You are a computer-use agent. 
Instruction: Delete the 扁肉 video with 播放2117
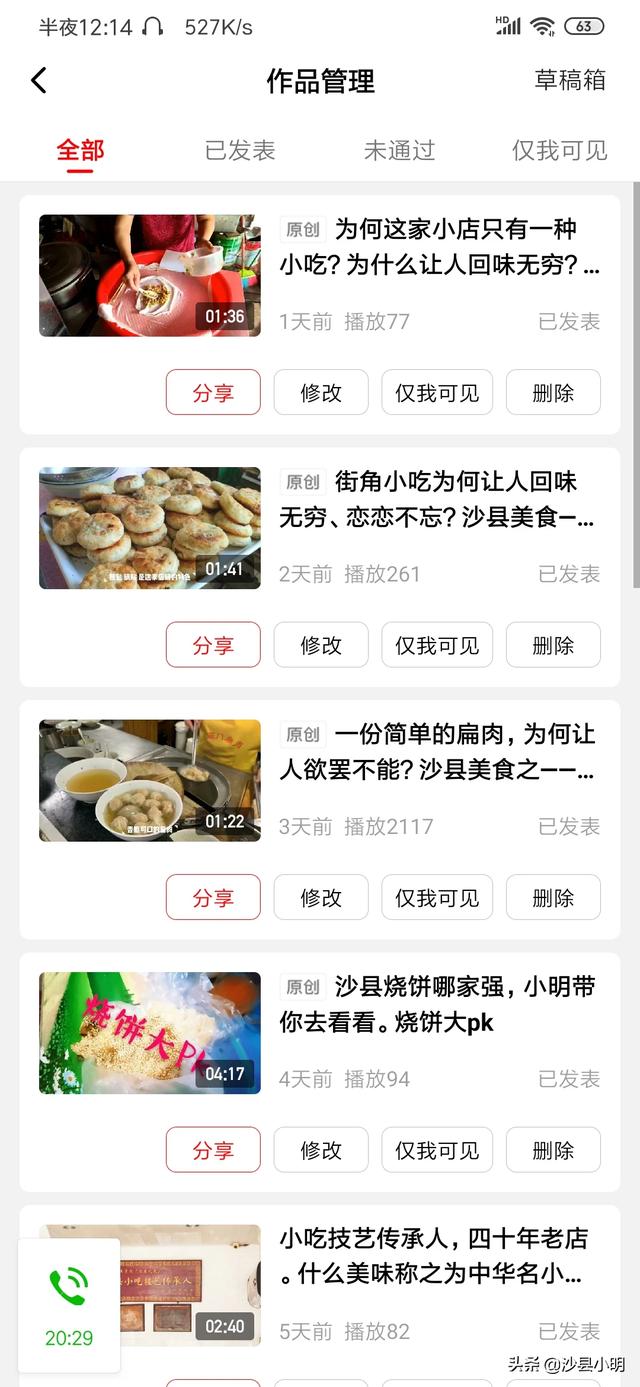click(x=553, y=898)
